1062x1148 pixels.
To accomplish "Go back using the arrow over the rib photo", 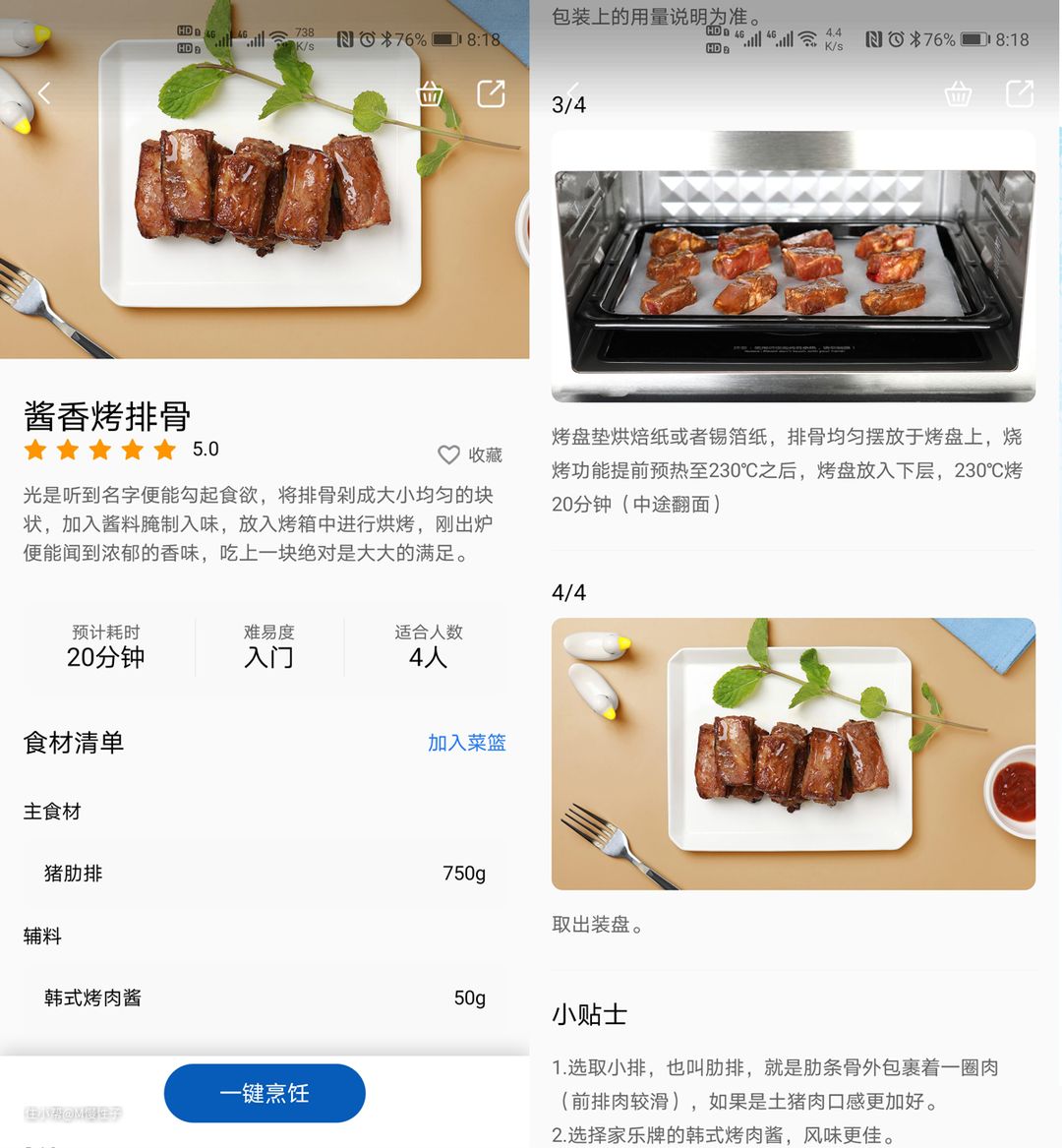I will (x=44, y=93).
